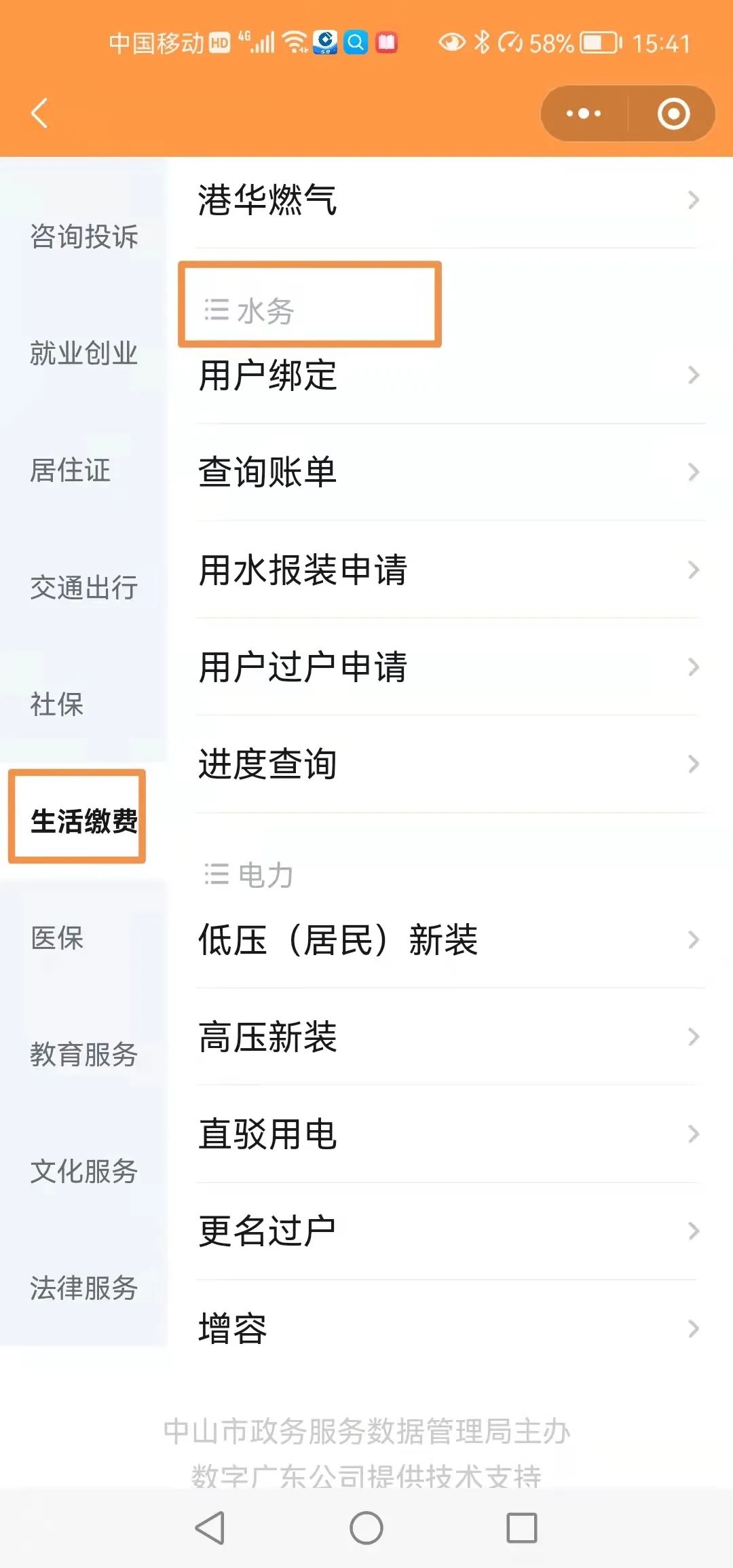Open 更名过户 electricity service
This screenshot has height=1568, width=733.
tap(448, 1231)
